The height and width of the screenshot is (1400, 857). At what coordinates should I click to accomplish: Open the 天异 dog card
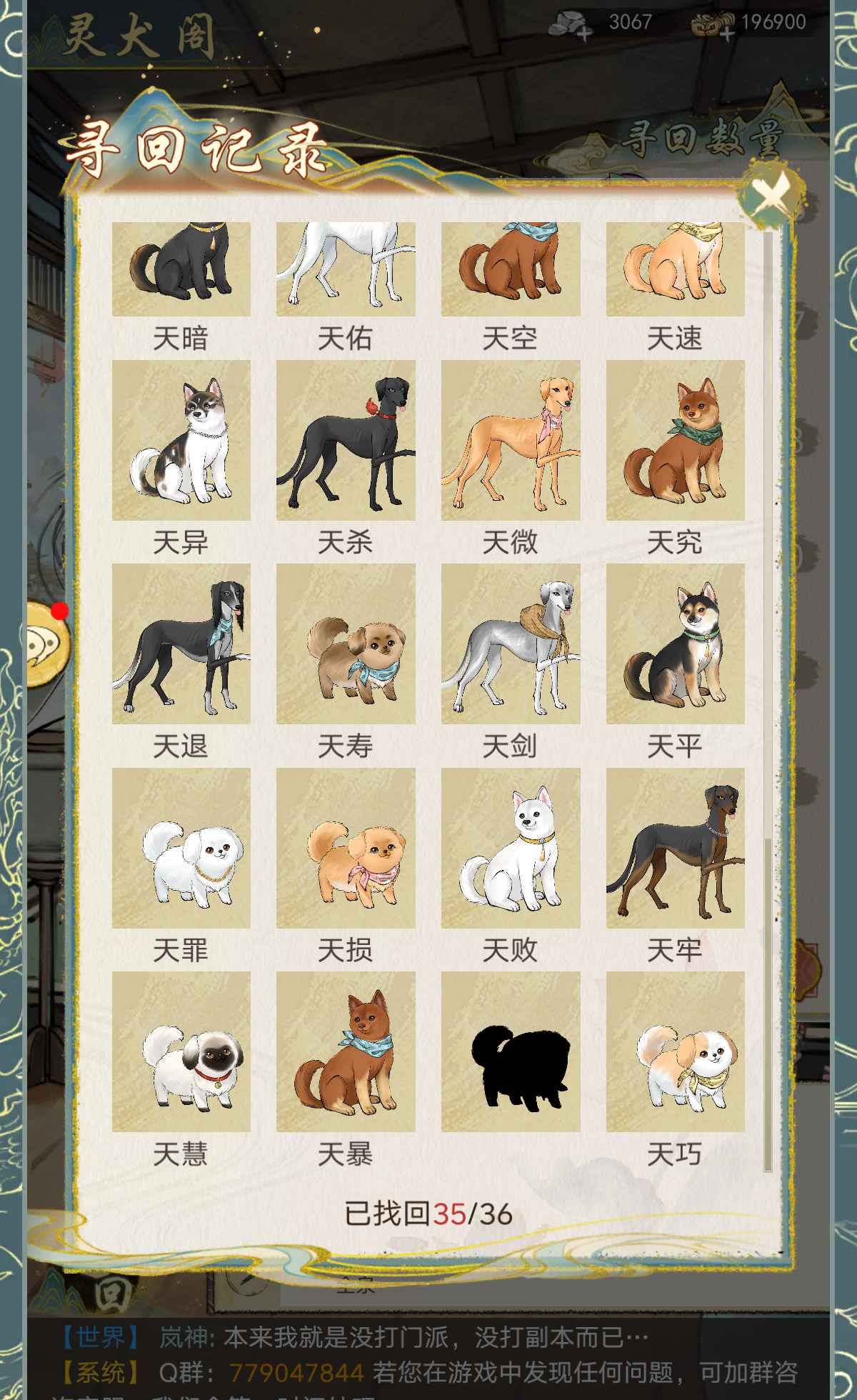181,440
